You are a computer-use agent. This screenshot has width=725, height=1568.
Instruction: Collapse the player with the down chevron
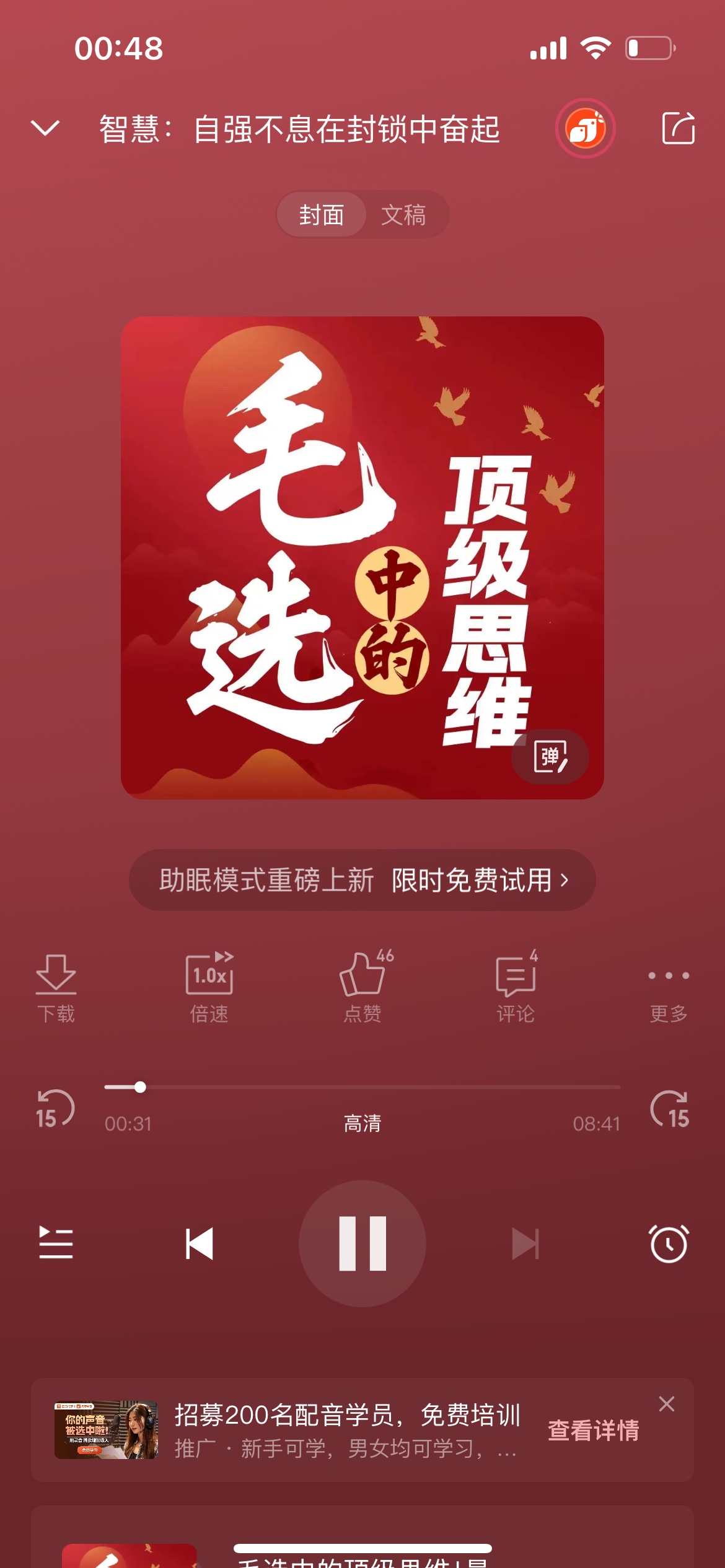[x=45, y=128]
